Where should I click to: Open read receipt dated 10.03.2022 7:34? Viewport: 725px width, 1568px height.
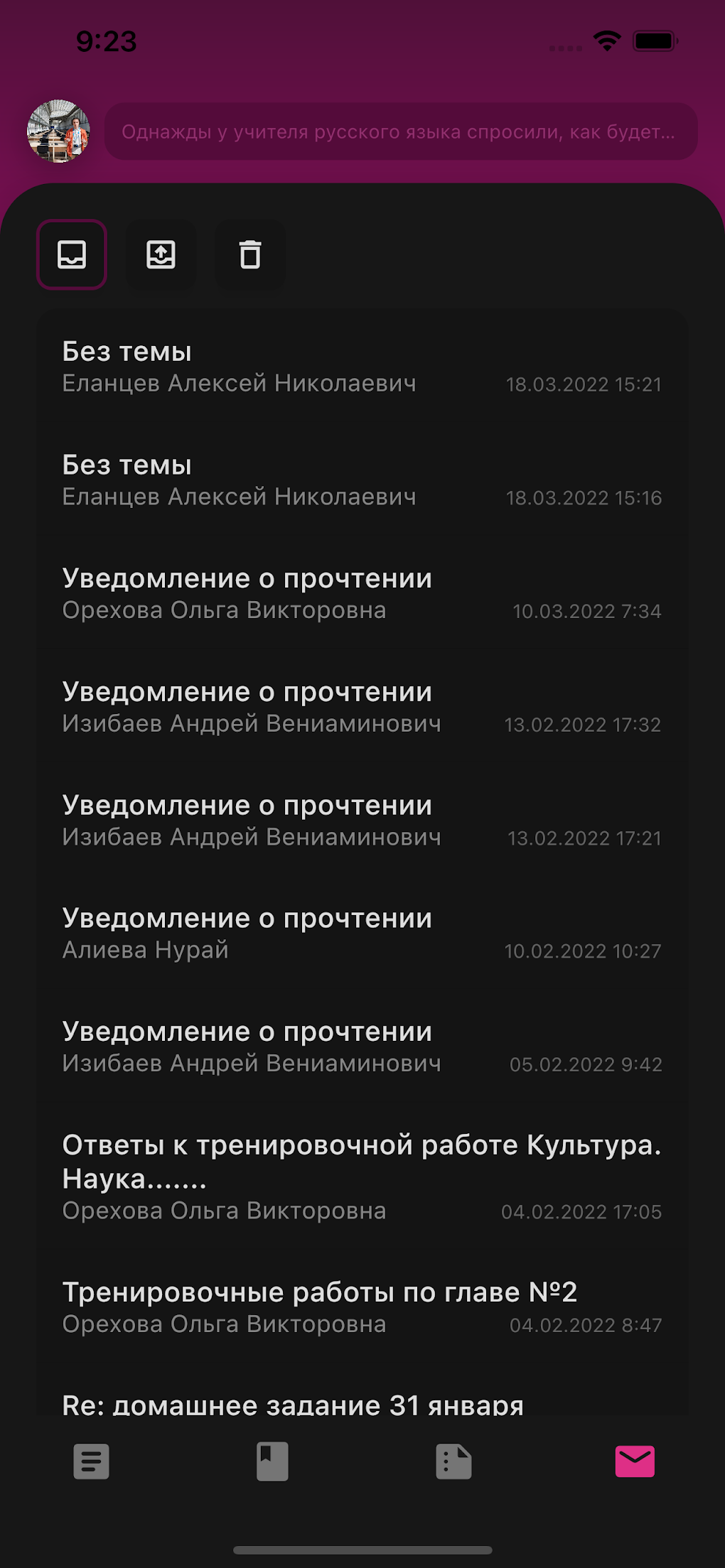click(x=361, y=594)
